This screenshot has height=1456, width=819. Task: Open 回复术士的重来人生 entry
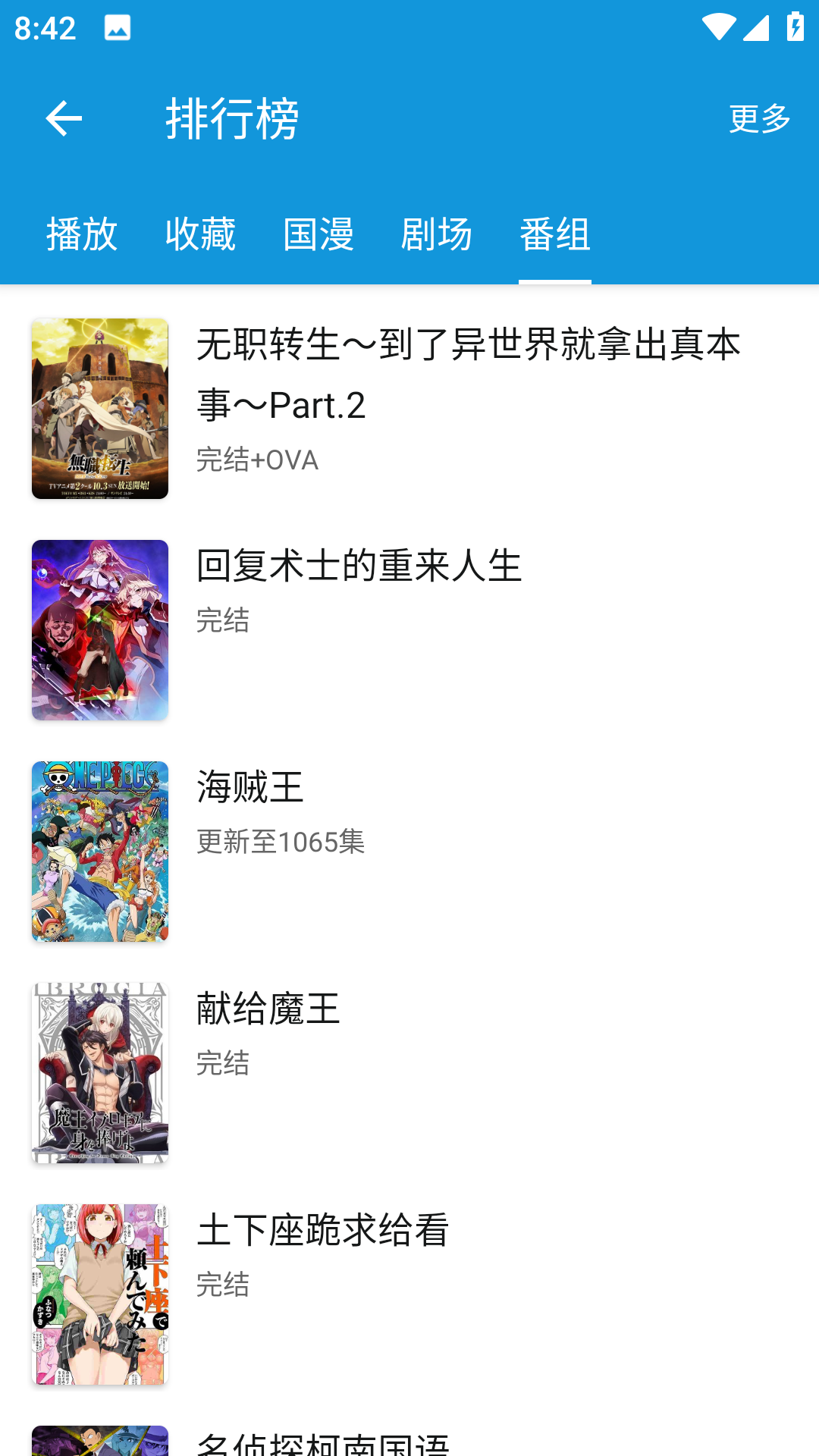point(409,629)
